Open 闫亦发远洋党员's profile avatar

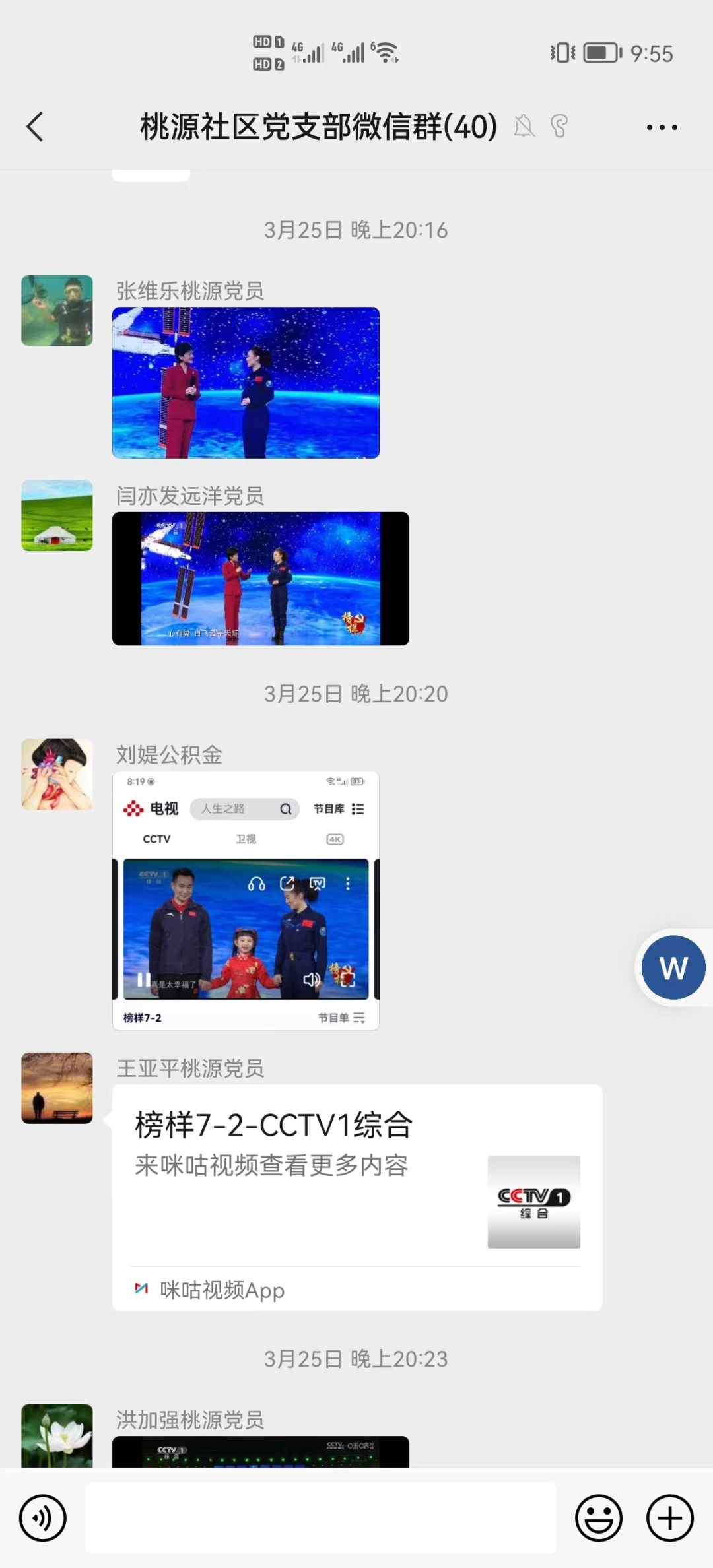click(x=57, y=515)
